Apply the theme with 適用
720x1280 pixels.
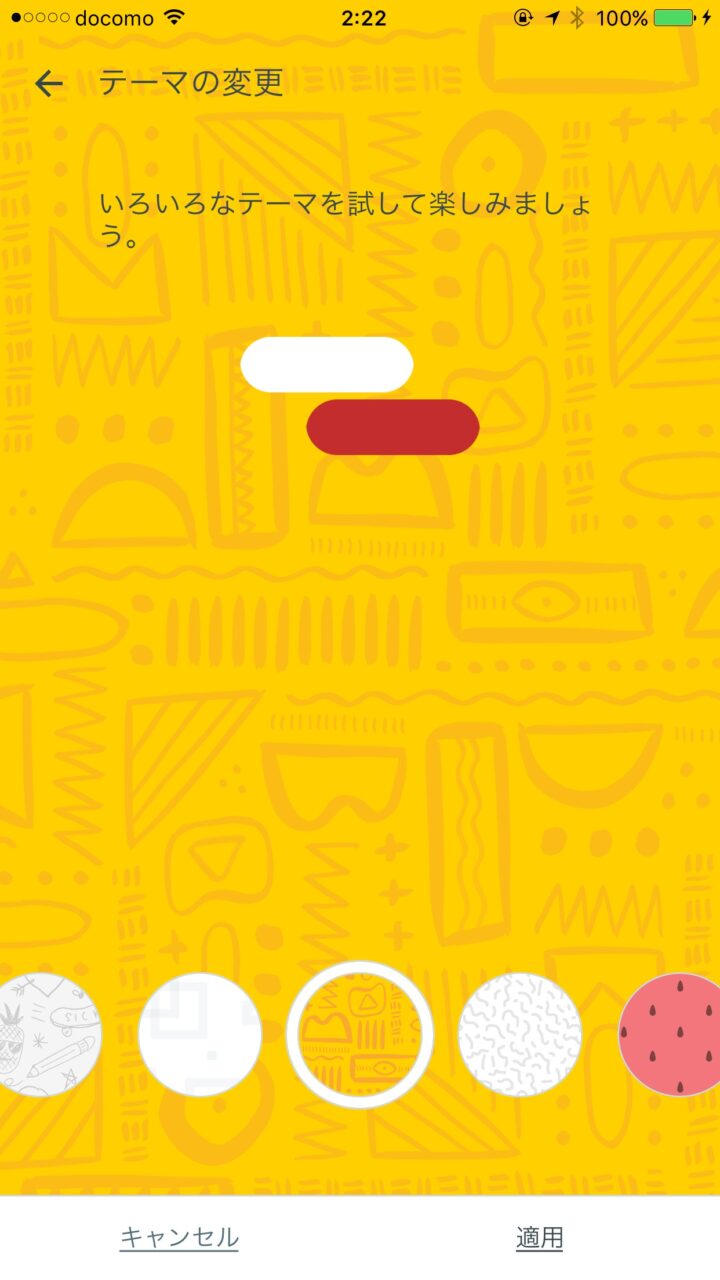[540, 1238]
